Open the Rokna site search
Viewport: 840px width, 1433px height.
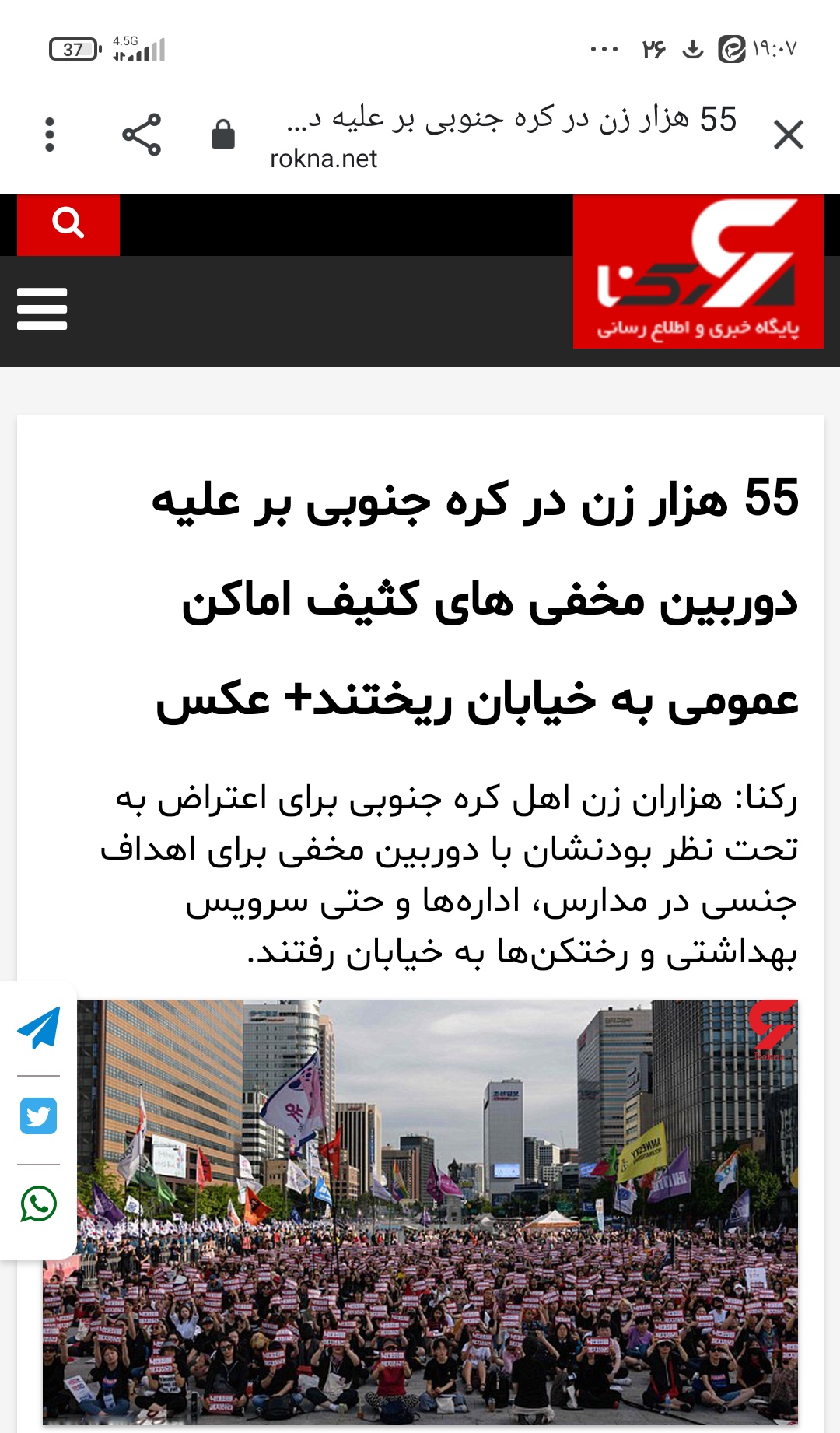[68, 224]
